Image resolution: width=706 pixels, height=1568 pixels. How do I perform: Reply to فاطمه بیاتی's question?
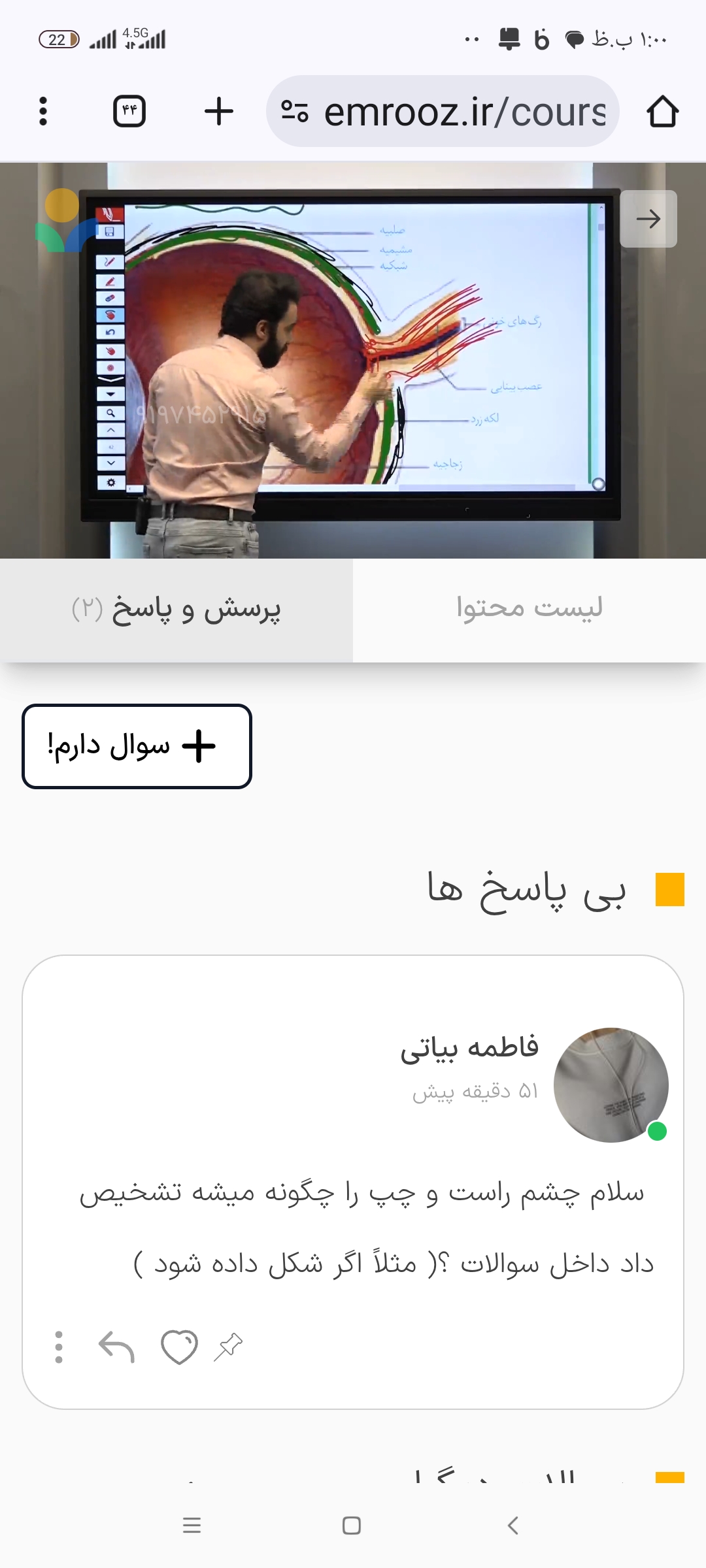(x=116, y=1347)
